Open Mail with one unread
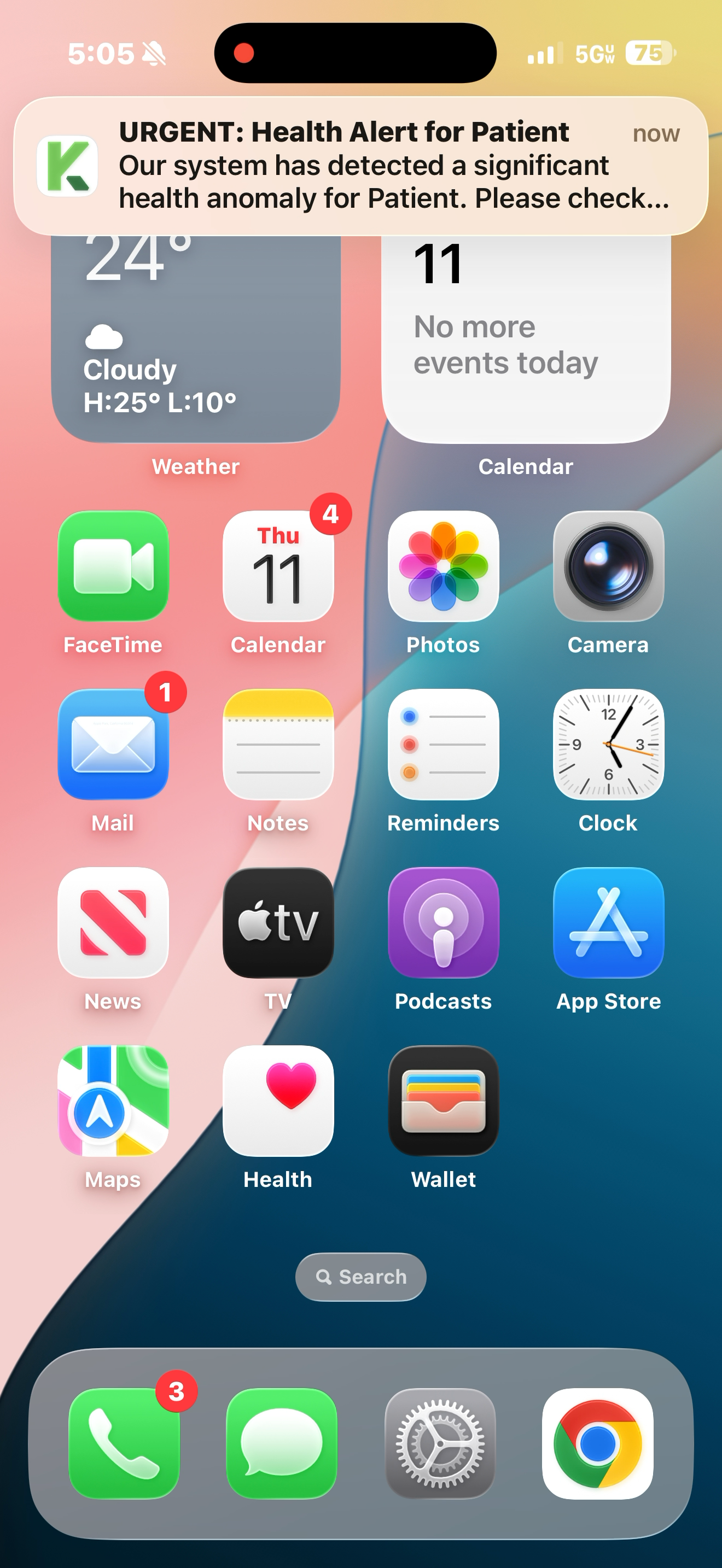This screenshot has width=722, height=1568. click(113, 744)
